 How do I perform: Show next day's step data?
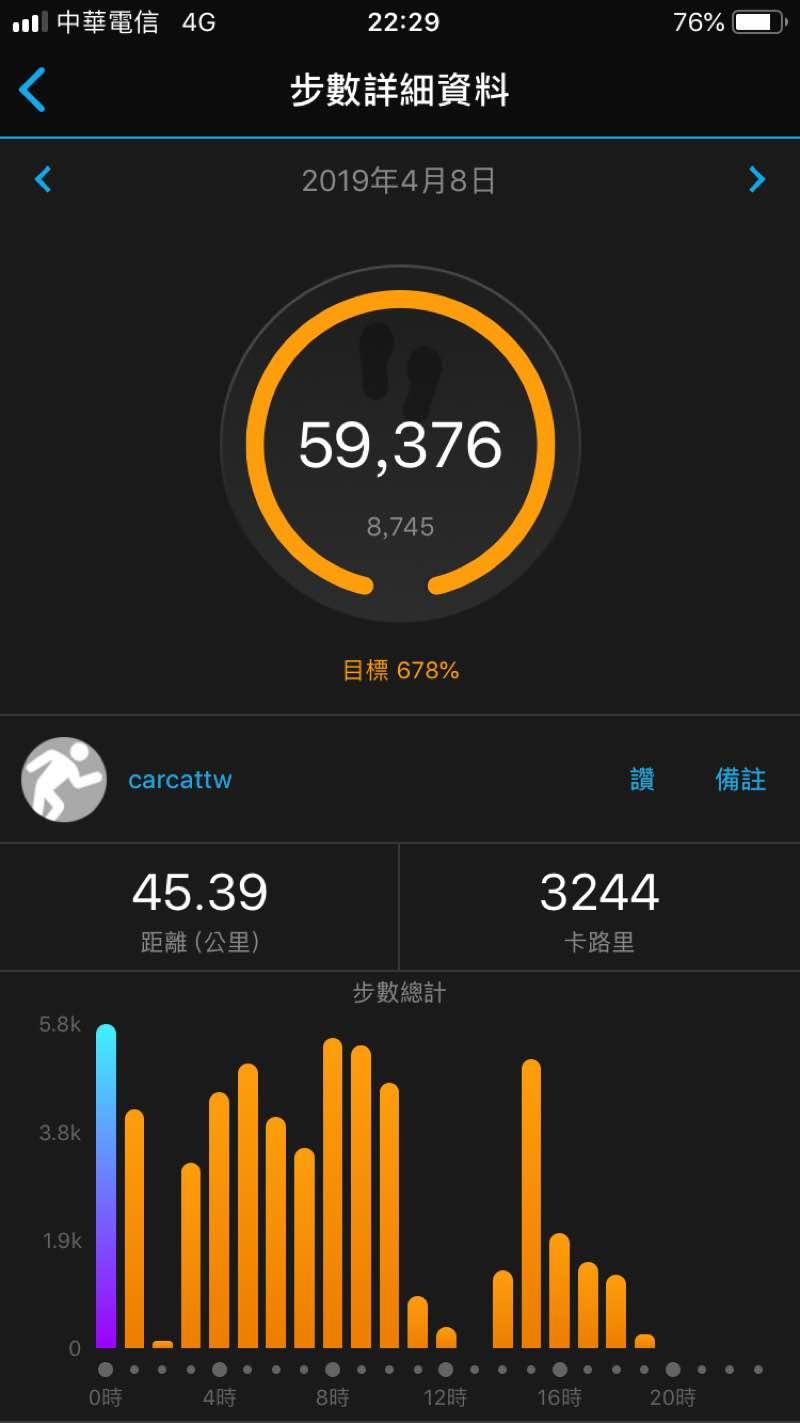coord(757,180)
